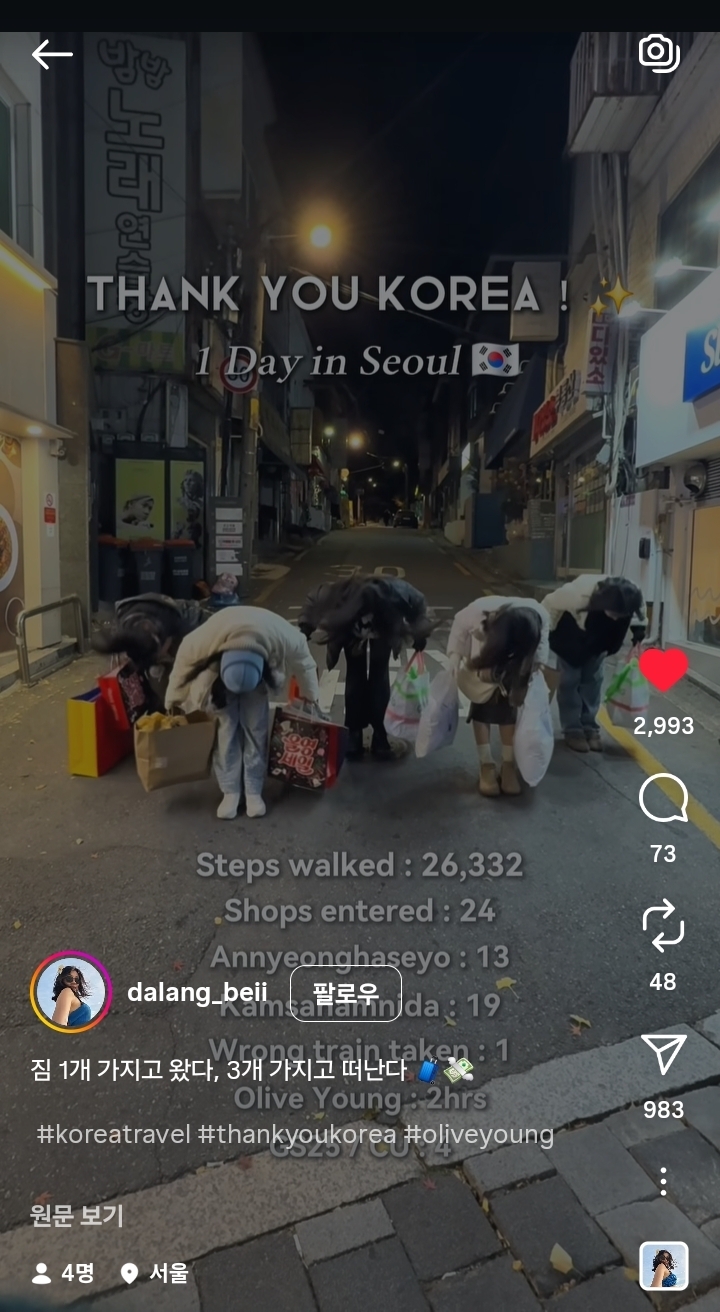The width and height of the screenshot is (720, 1312).
Task: Share the reel via the paper plane
Action: (x=663, y=1053)
